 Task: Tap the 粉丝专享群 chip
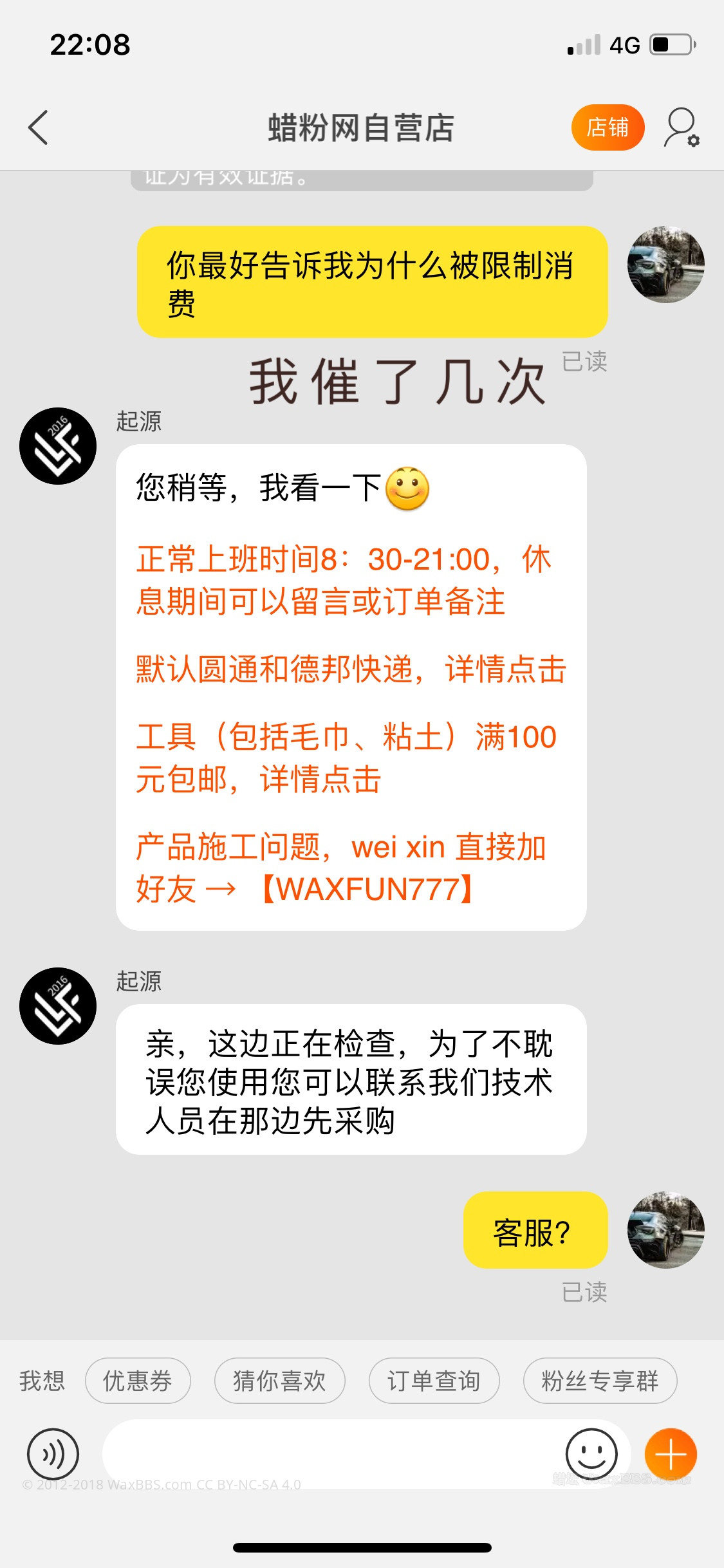[600, 1381]
